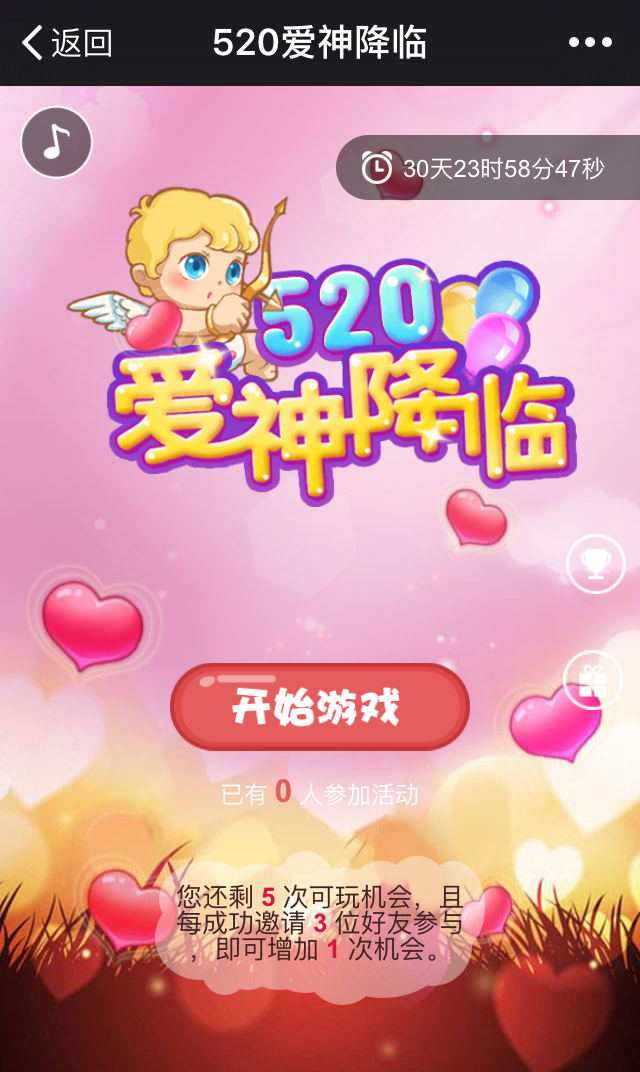Screen dimensions: 640x1072
Task: Go back via the 返回 button
Action: point(66,43)
